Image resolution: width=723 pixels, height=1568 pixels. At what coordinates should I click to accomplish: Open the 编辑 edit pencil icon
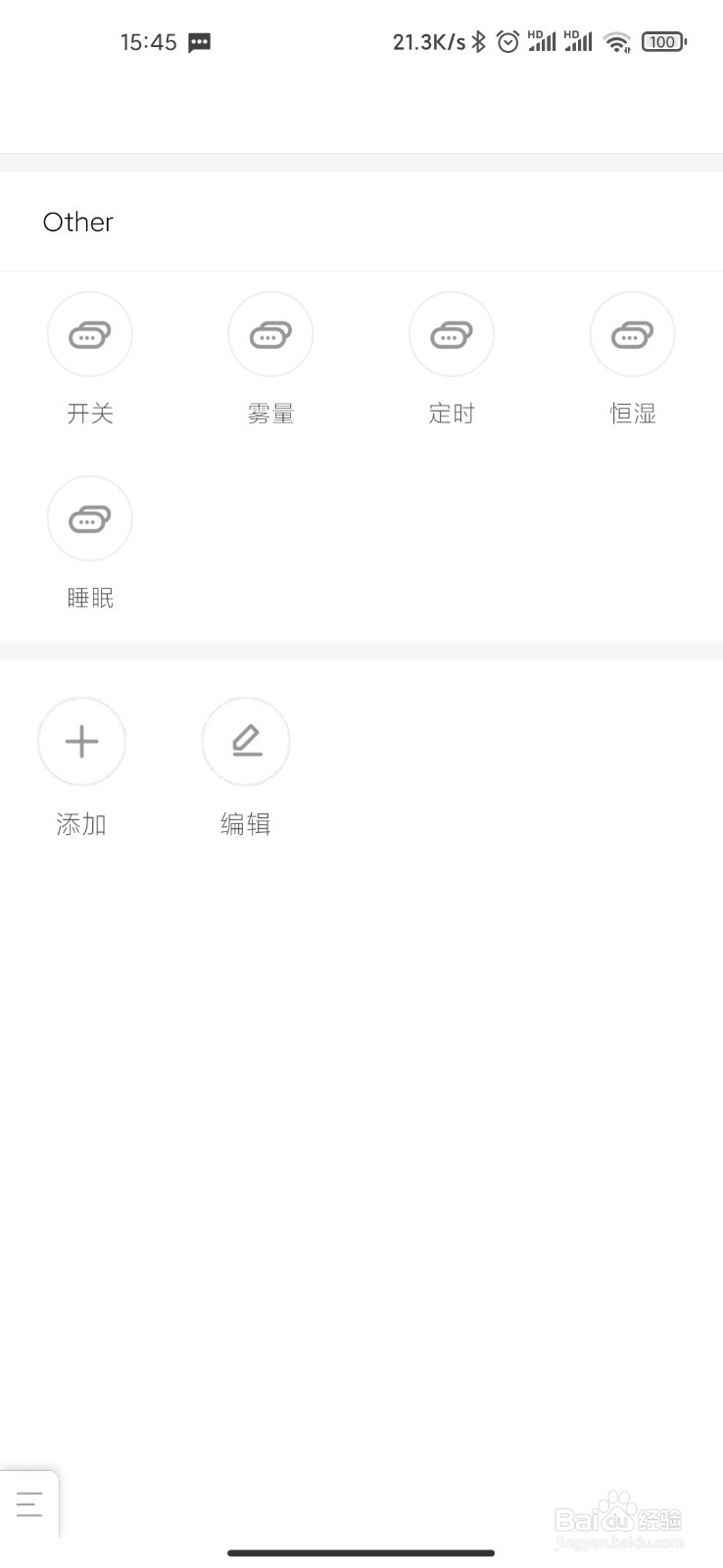246,742
